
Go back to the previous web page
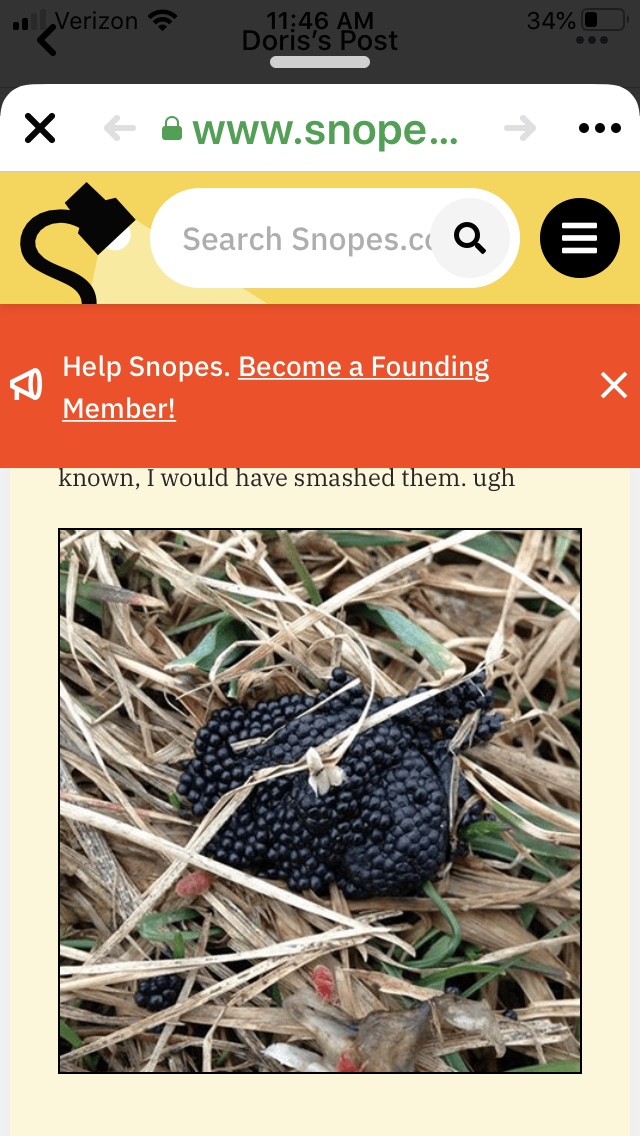coord(120,129)
